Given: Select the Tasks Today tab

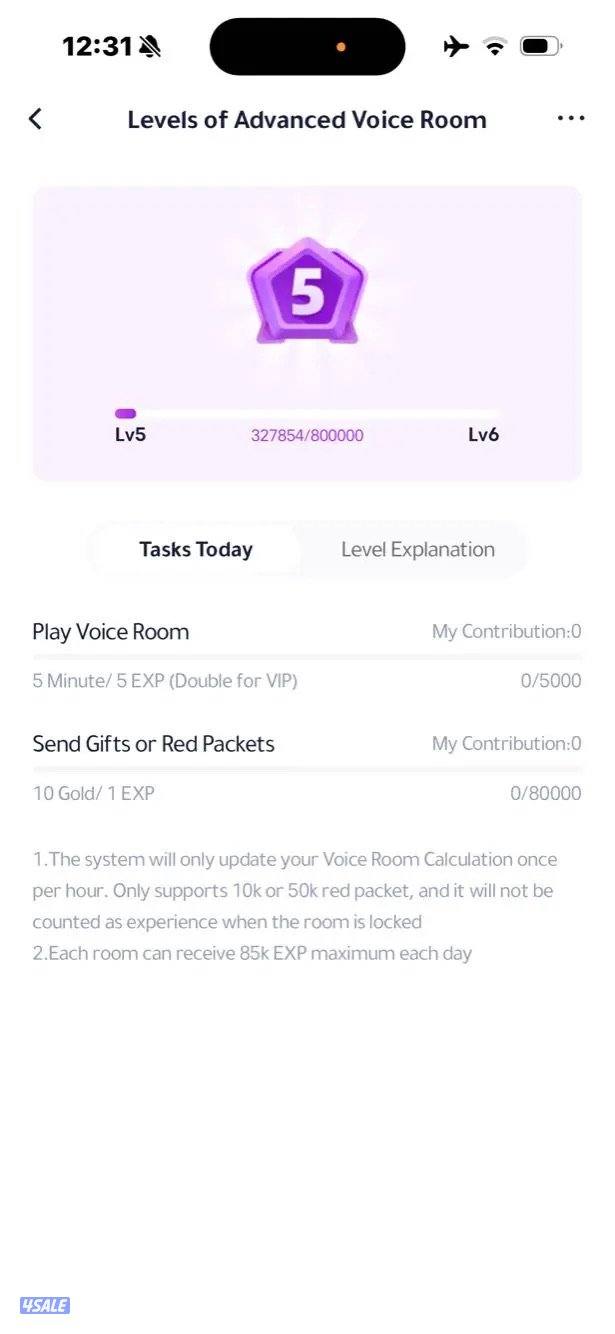Looking at the screenshot, I should (196, 549).
